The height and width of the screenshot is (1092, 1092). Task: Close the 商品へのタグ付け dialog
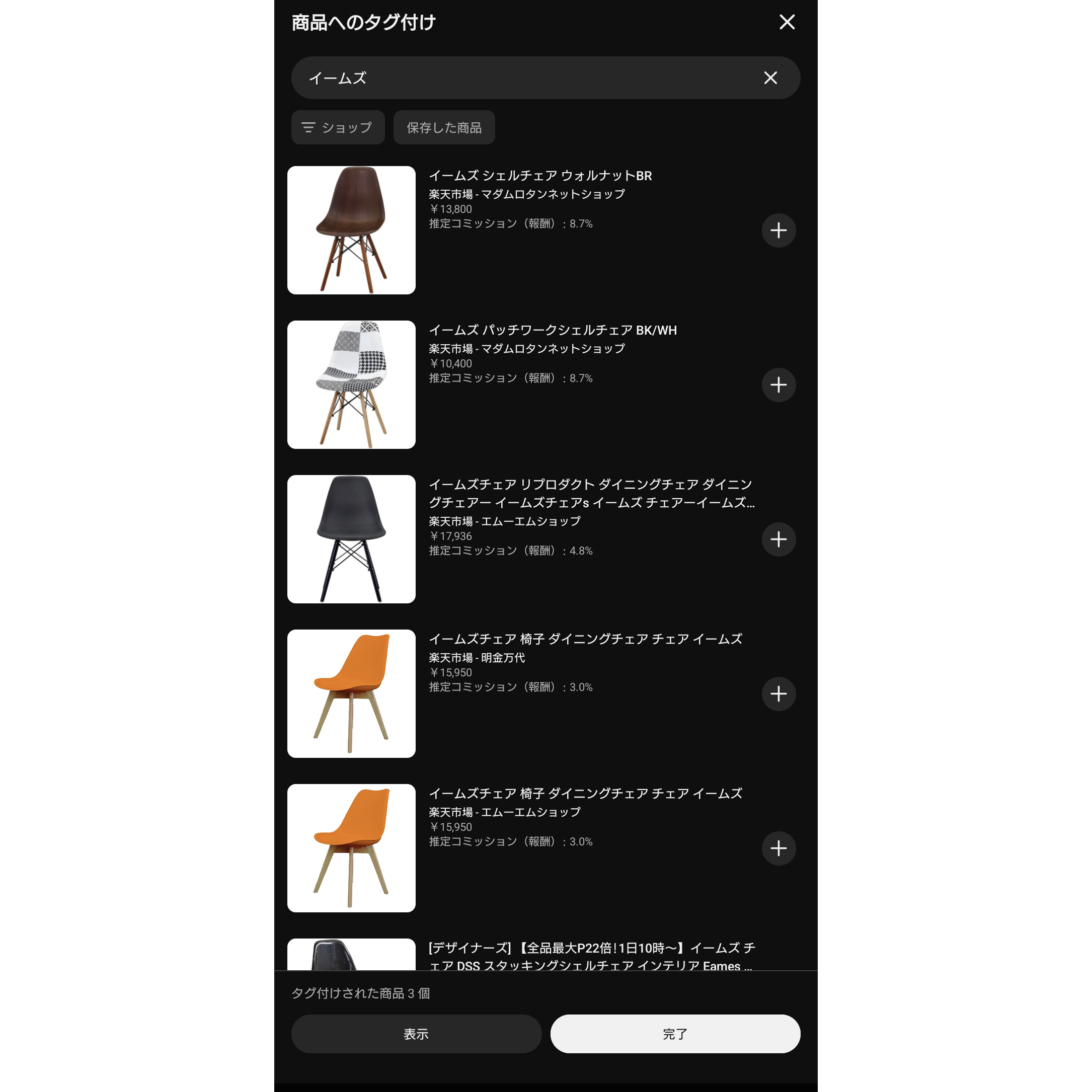787,22
